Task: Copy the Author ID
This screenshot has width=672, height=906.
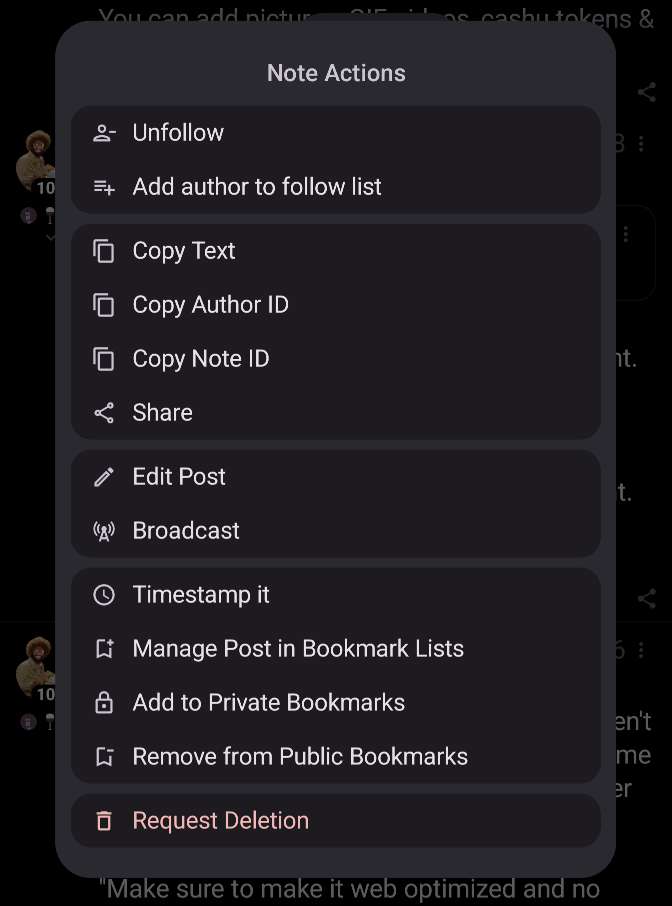Action: click(x=210, y=305)
